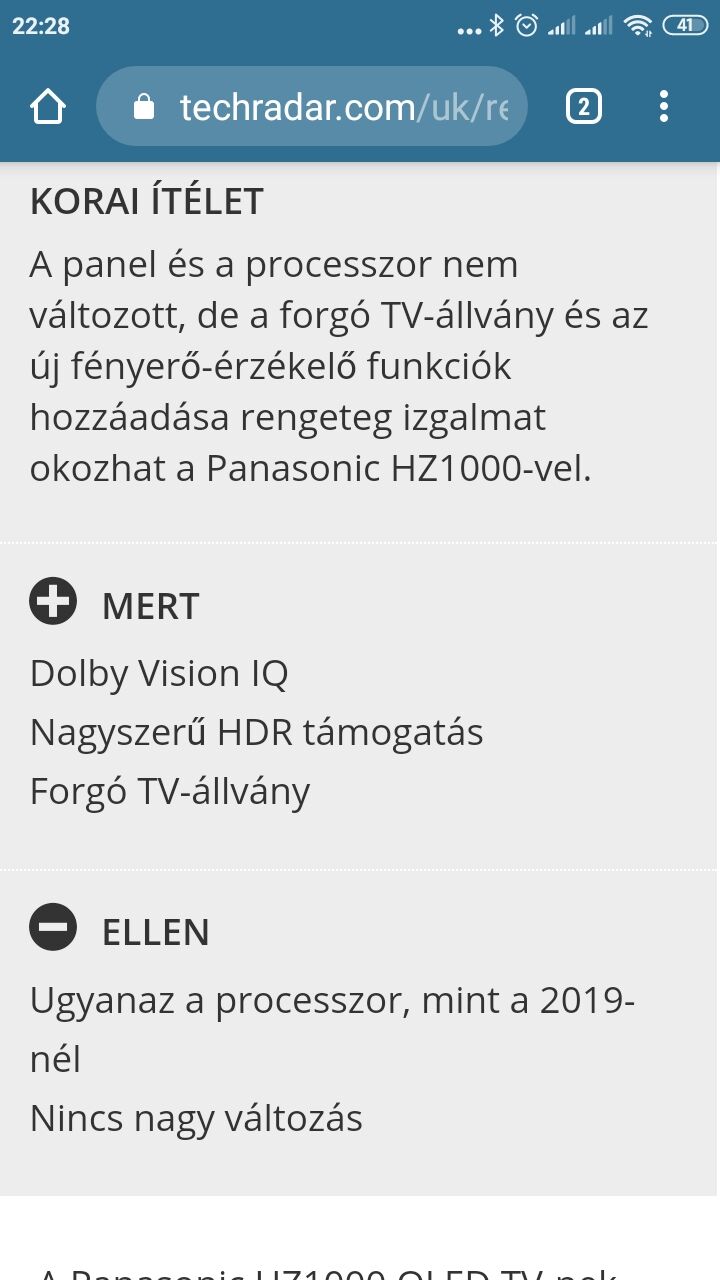The image size is (720, 1280).
Task: Open the tab switcher showing 2 tabs
Action: tap(584, 106)
